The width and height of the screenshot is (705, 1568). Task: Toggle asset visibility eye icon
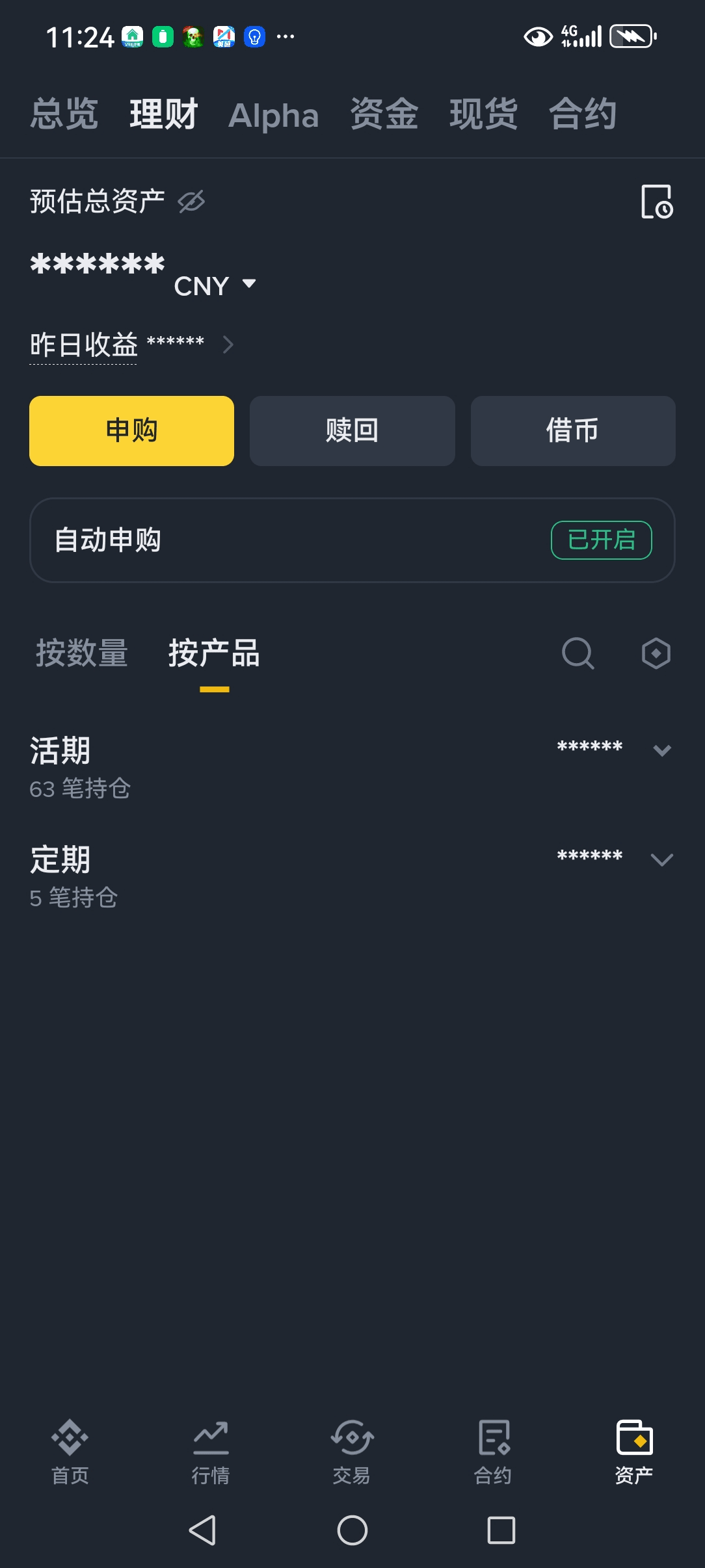pyautogui.click(x=192, y=202)
